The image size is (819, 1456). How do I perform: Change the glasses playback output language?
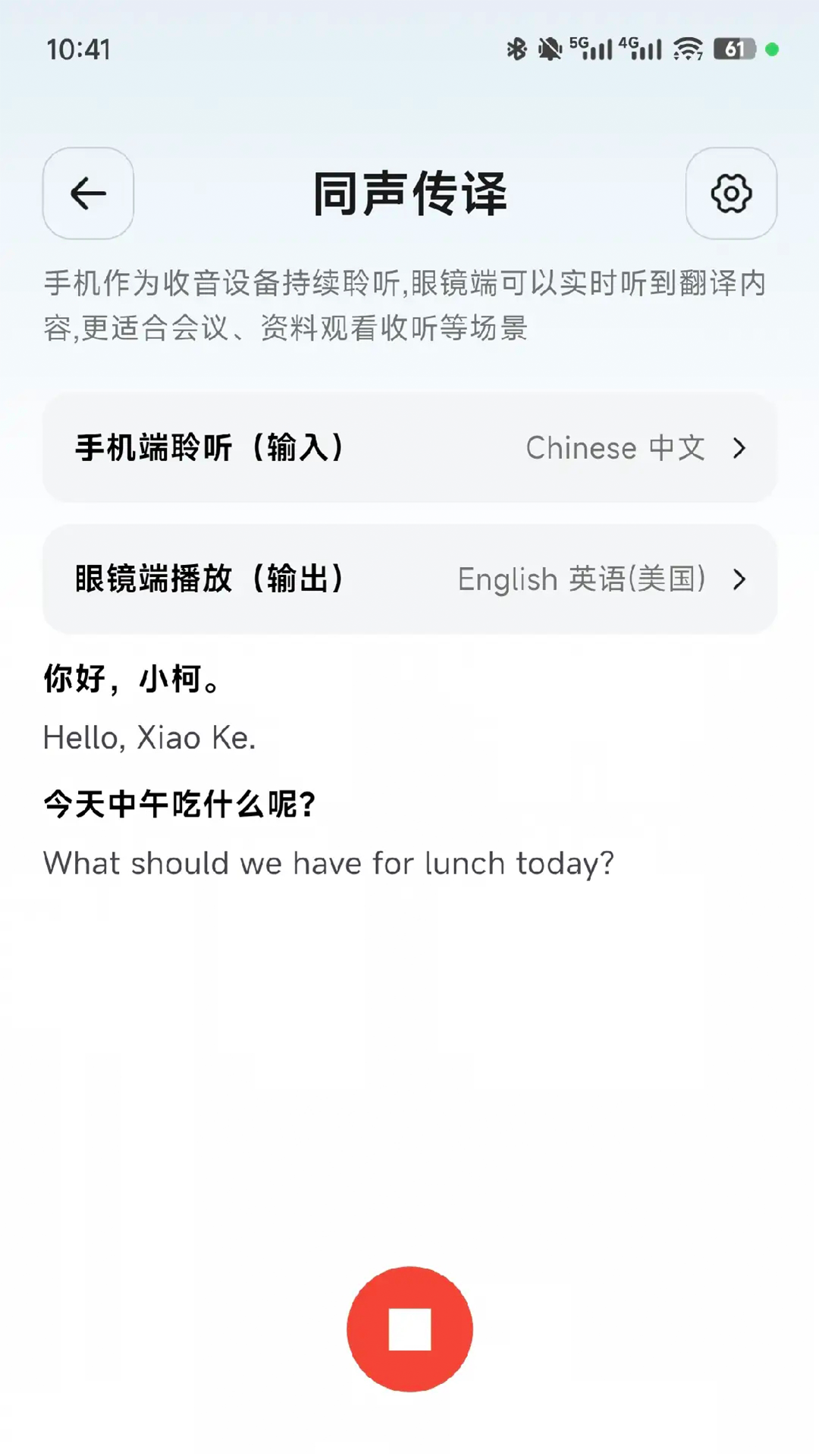(x=409, y=579)
